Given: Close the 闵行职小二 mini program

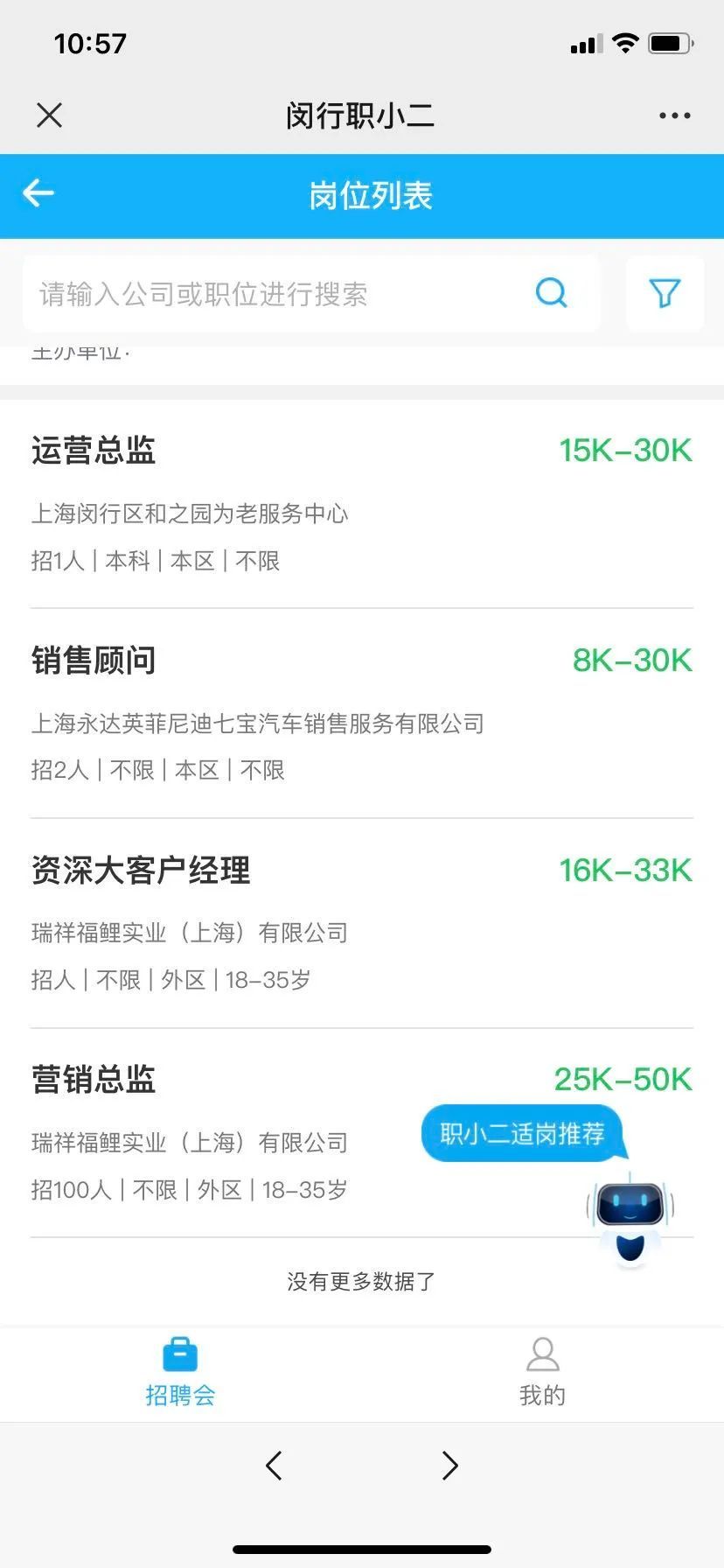Looking at the screenshot, I should (x=50, y=115).
